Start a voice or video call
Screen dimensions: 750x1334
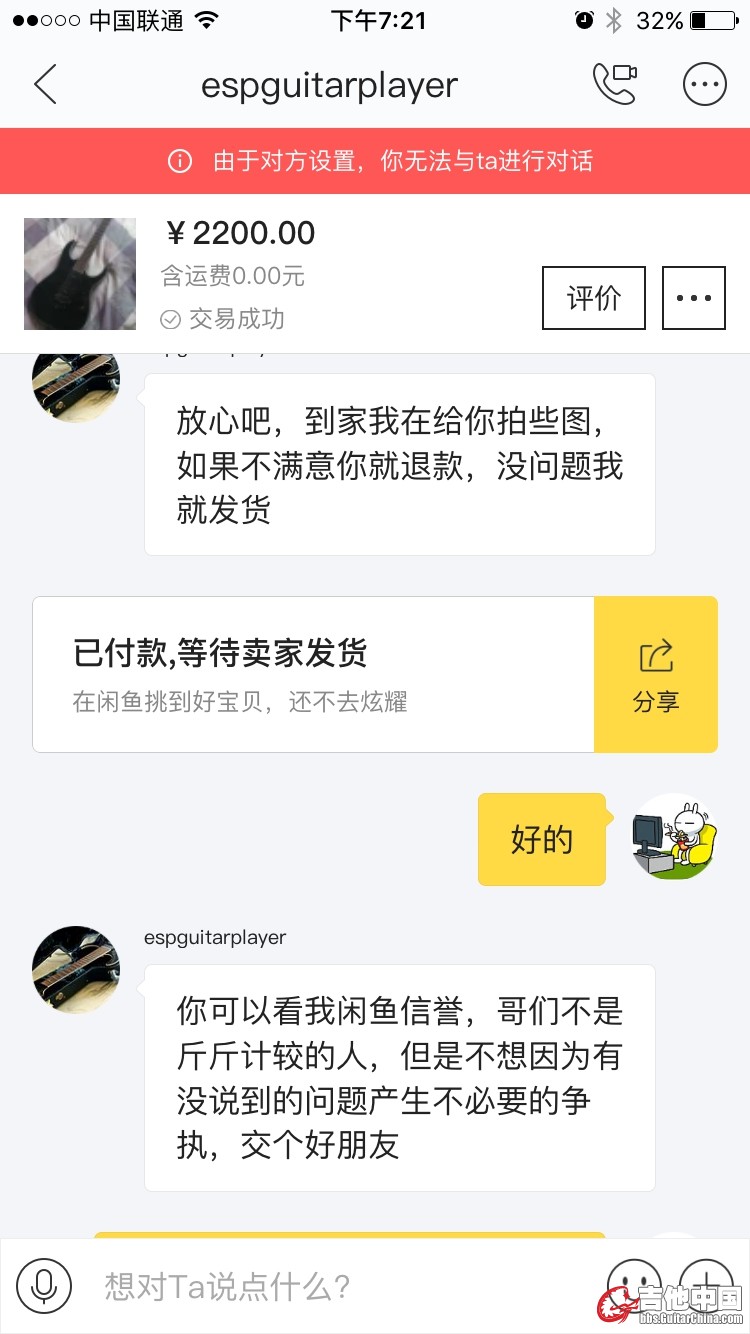(615, 85)
